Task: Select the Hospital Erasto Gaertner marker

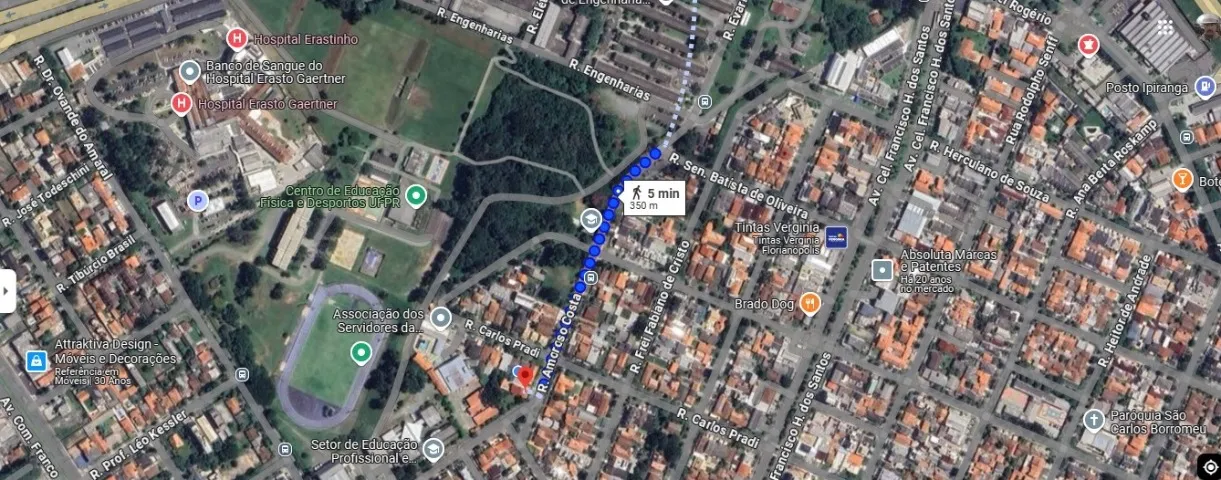Action: [181, 103]
